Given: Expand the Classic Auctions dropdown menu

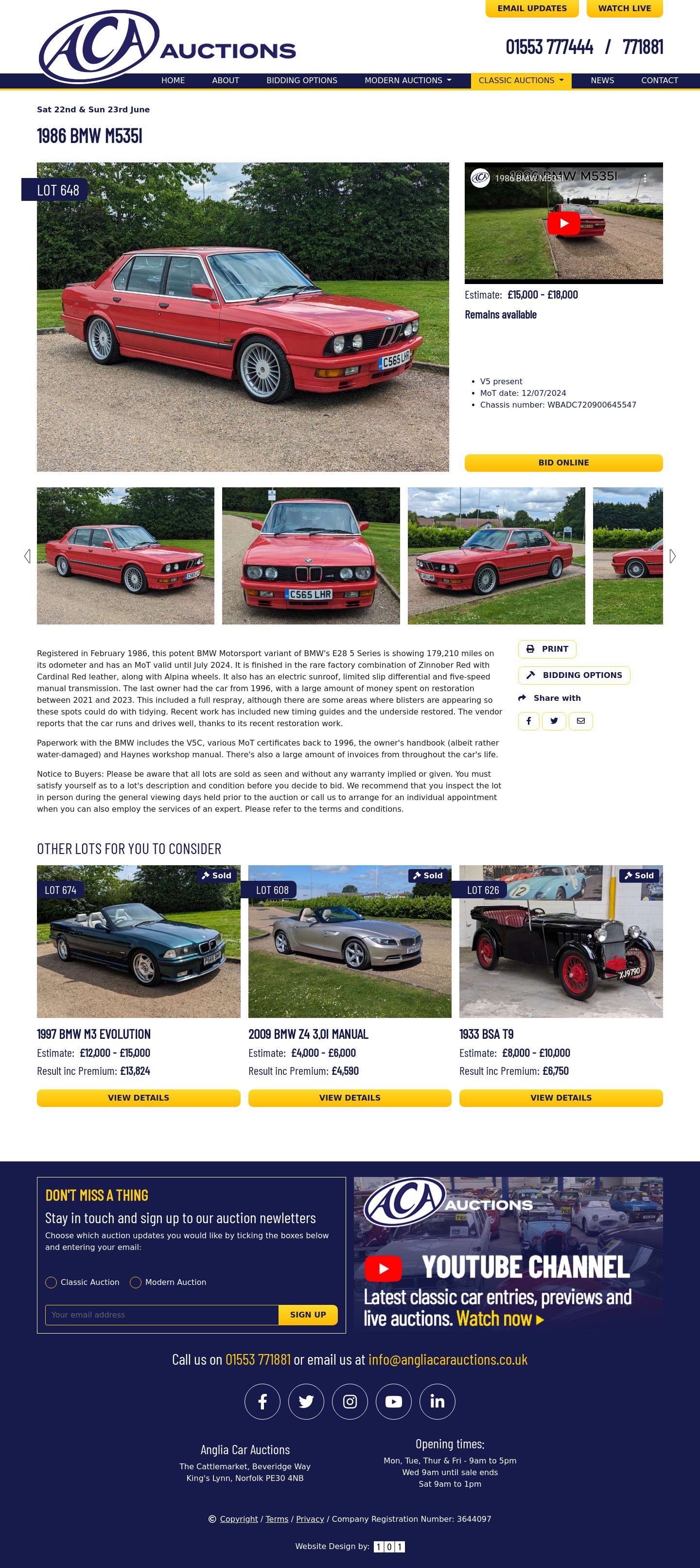Looking at the screenshot, I should (x=521, y=80).
